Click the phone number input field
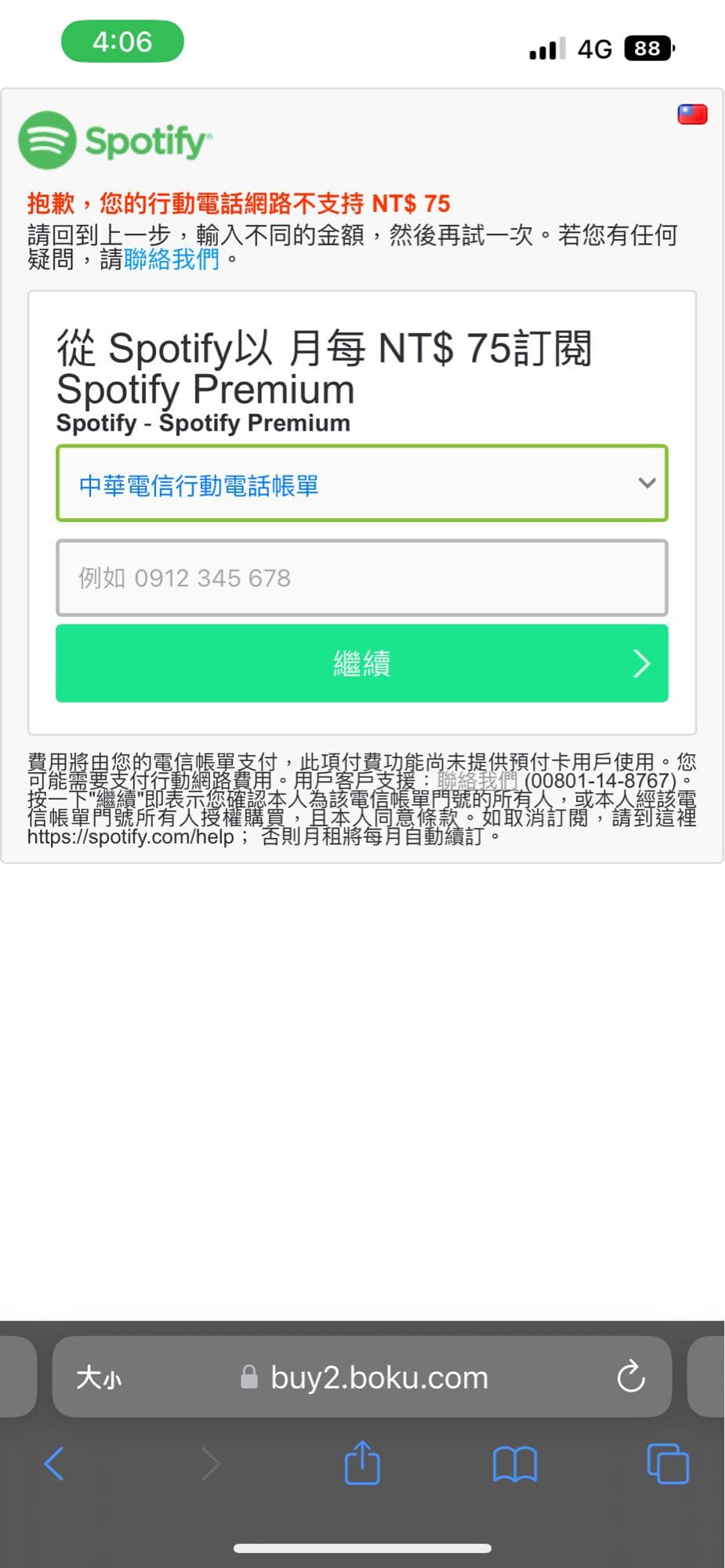This screenshot has height=1568, width=725. (361, 577)
